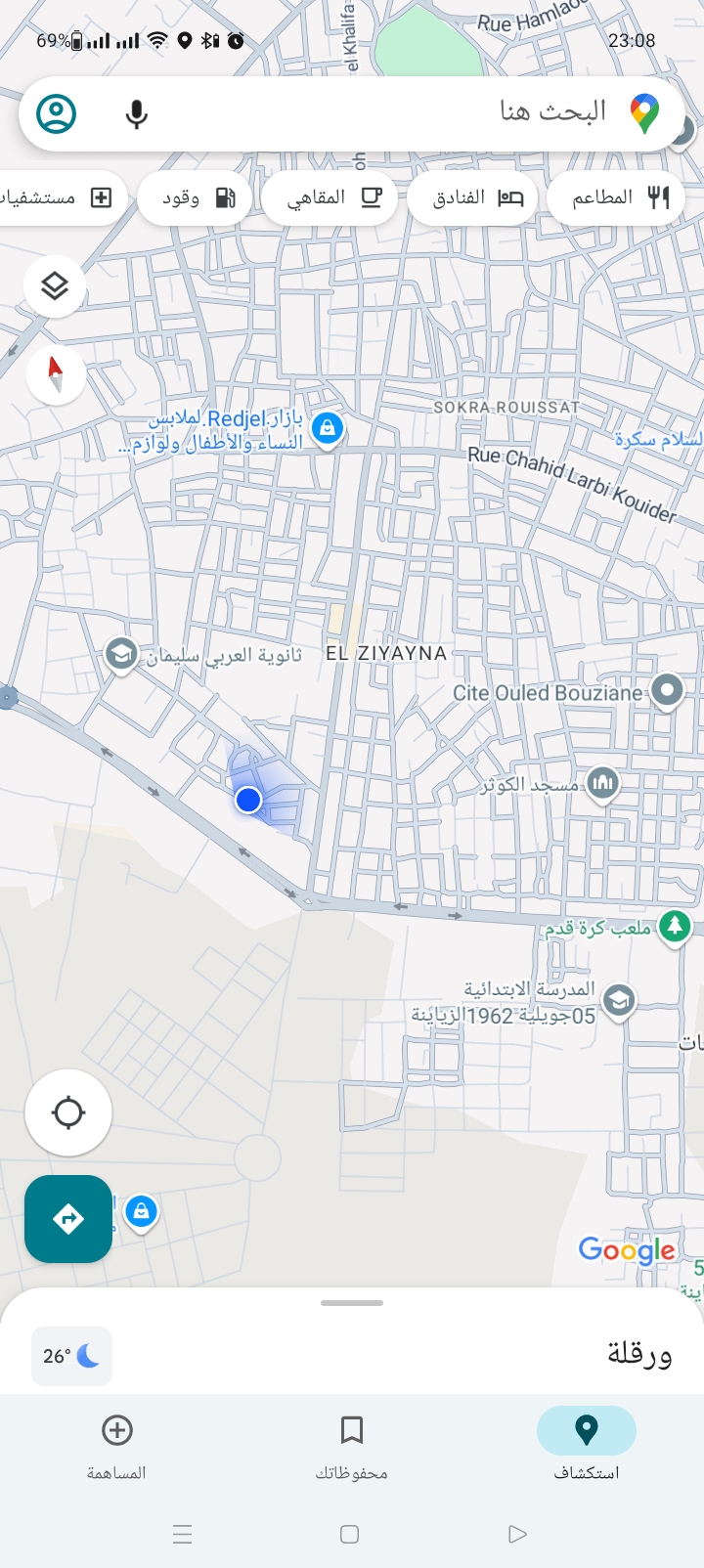The height and width of the screenshot is (1568, 704).
Task: Switch to the محفوظاتك saved tab
Action: [x=352, y=1445]
